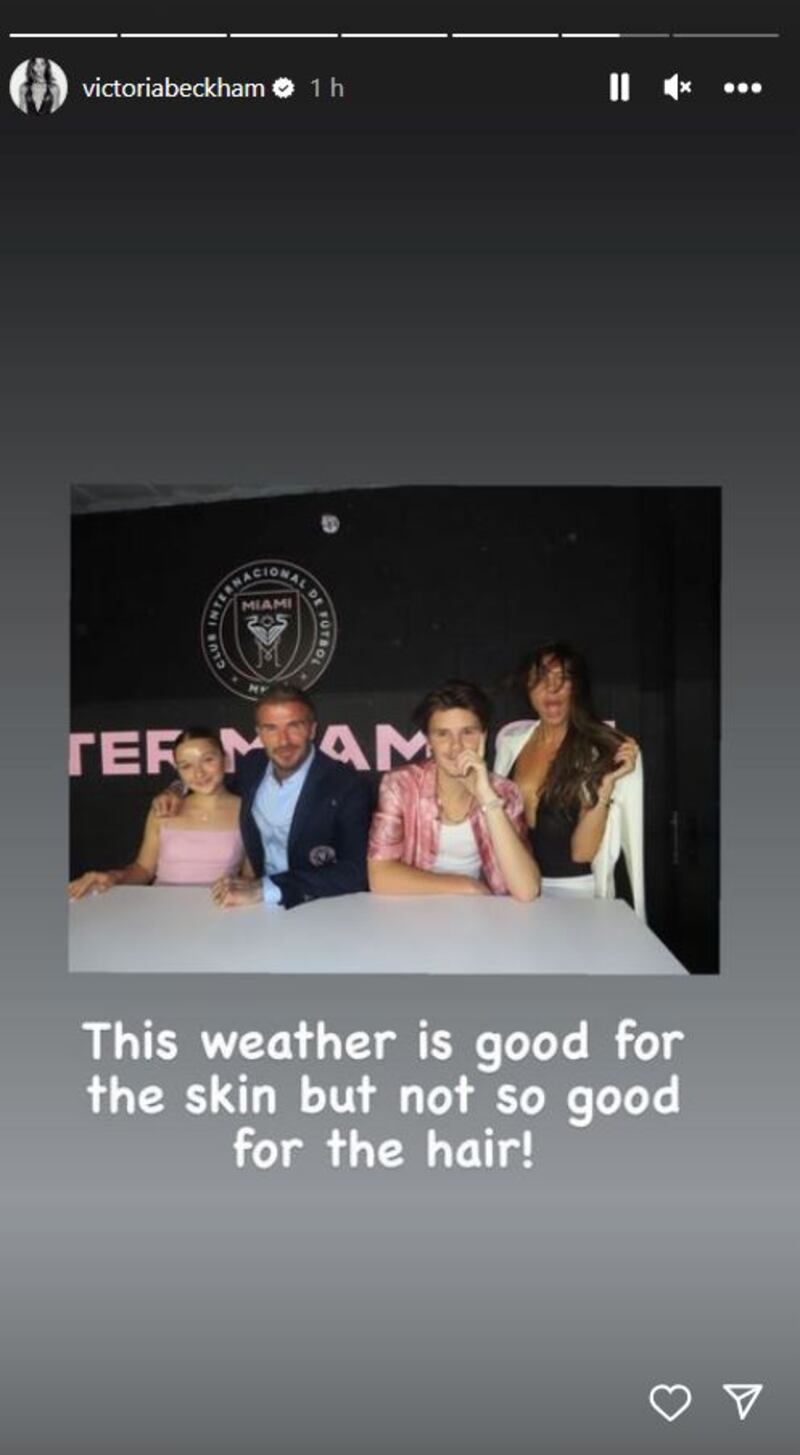Open the three-dot options menu
800x1455 pixels.
point(742,88)
